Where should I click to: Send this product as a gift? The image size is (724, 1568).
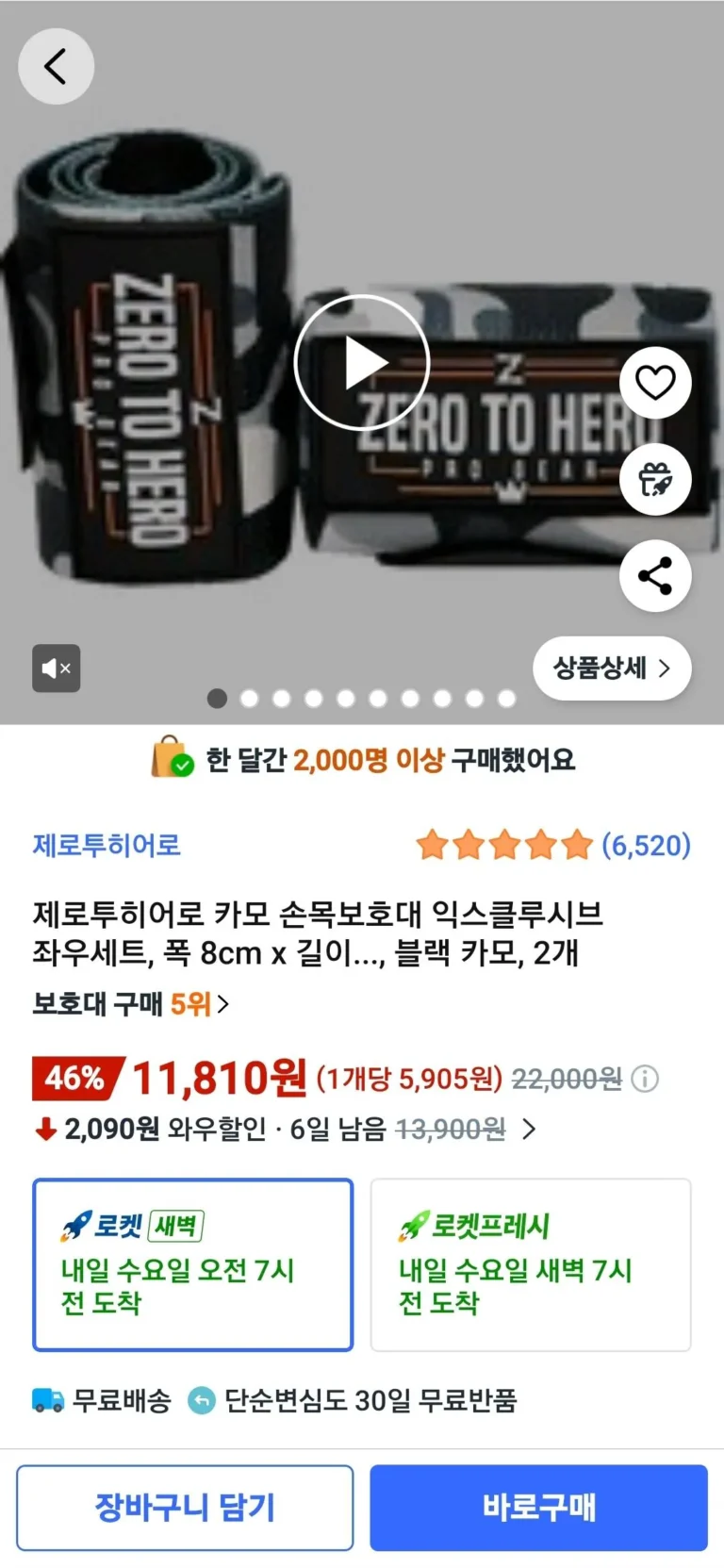coord(655,480)
